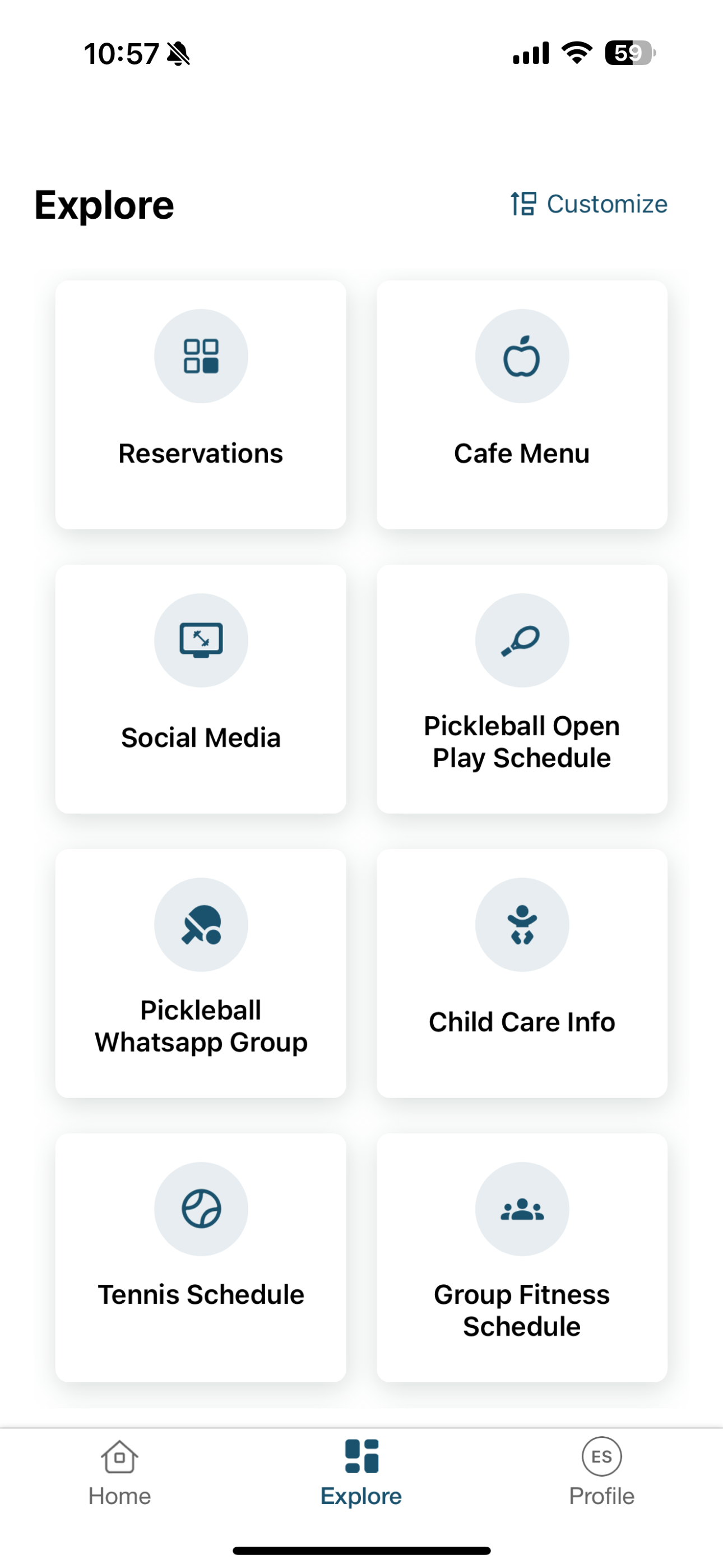Open the Group Fitness Schedule
This screenshot has width=723, height=1568.
click(x=522, y=1257)
